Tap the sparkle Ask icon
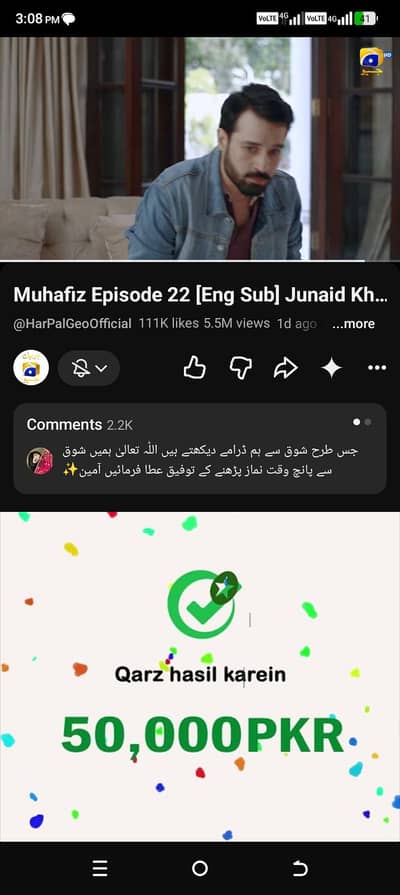 [x=331, y=368]
